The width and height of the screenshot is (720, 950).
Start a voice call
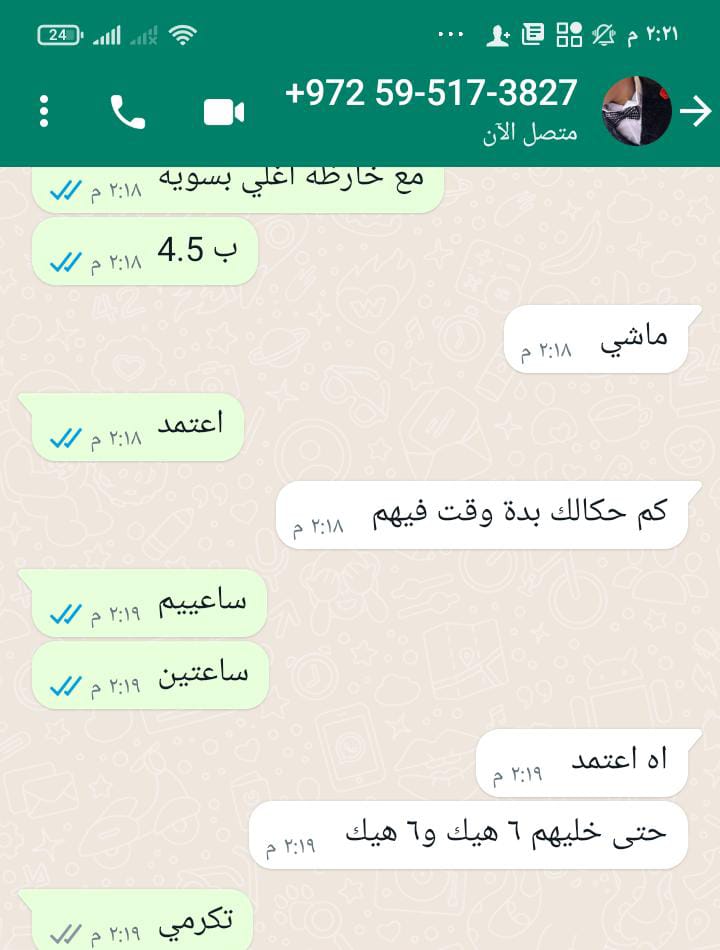(128, 112)
